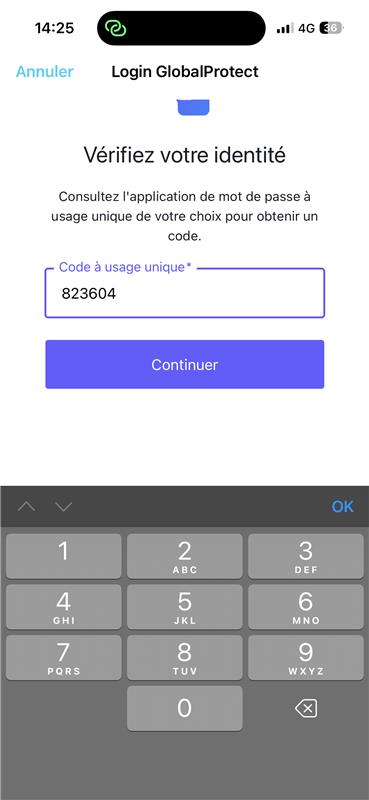The width and height of the screenshot is (369, 800).
Task: Tap the backspace key on the keypad
Action: point(306,708)
